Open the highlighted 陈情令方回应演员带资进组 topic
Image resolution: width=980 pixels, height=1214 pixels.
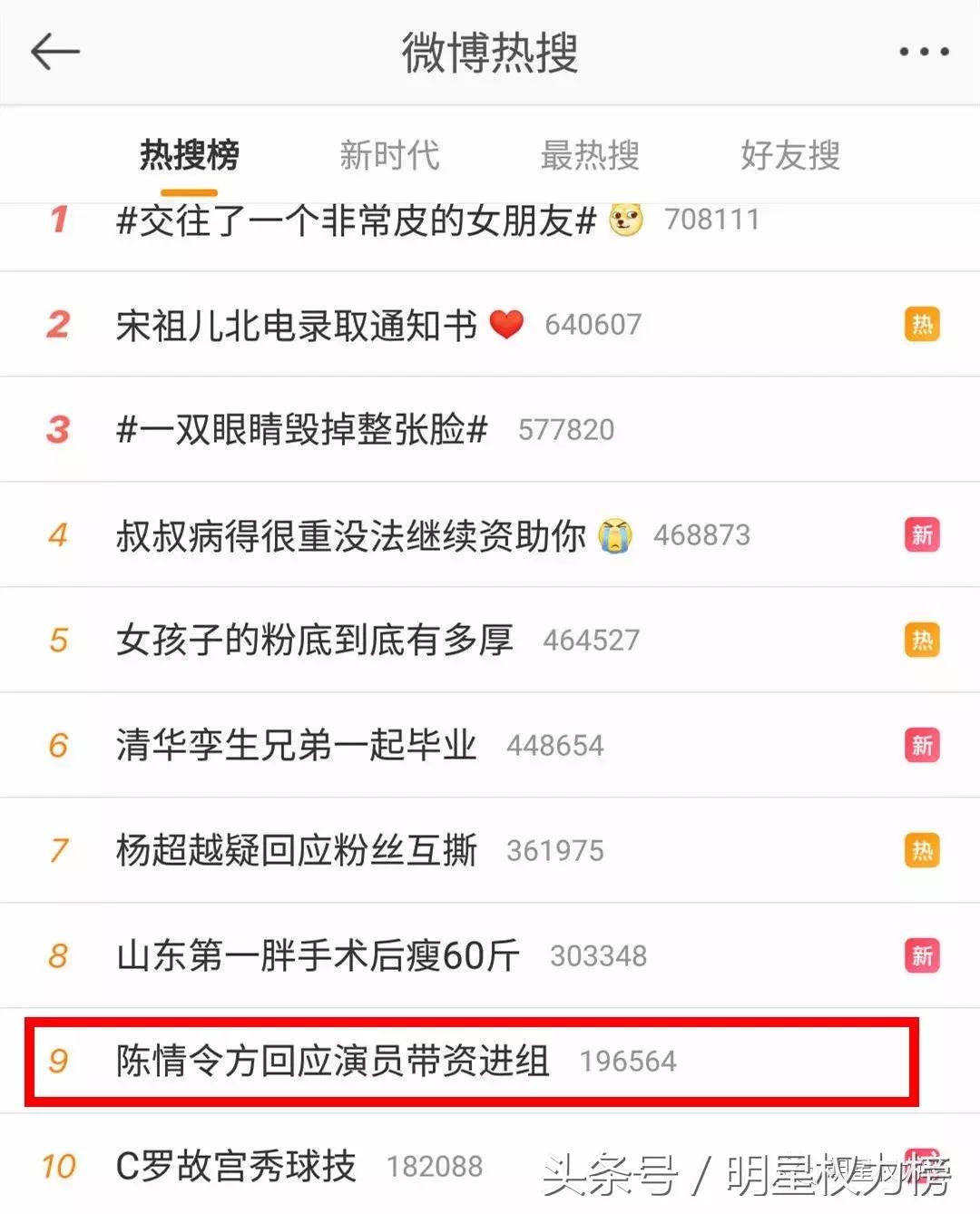pos(336,1059)
